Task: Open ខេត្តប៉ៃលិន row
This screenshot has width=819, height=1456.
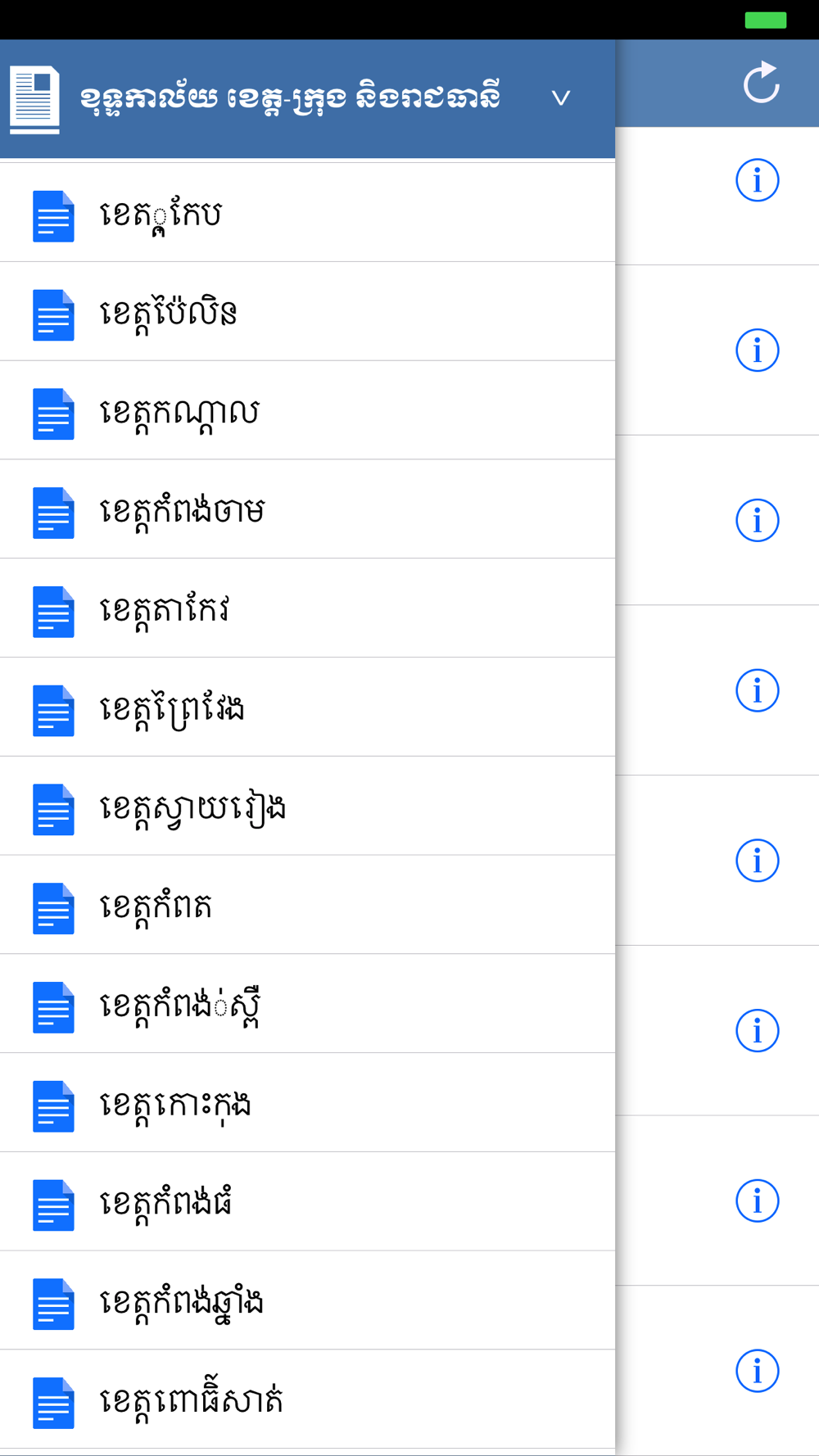Action: pyautogui.click(x=307, y=312)
